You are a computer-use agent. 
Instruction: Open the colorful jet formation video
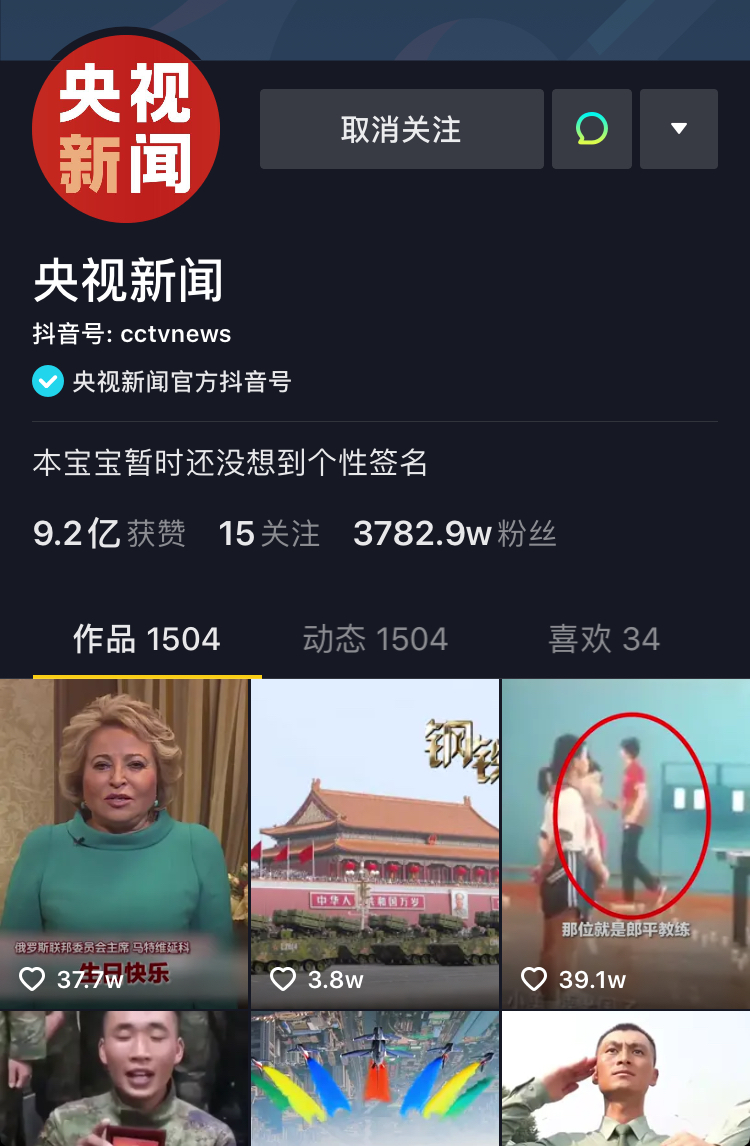tap(375, 1080)
